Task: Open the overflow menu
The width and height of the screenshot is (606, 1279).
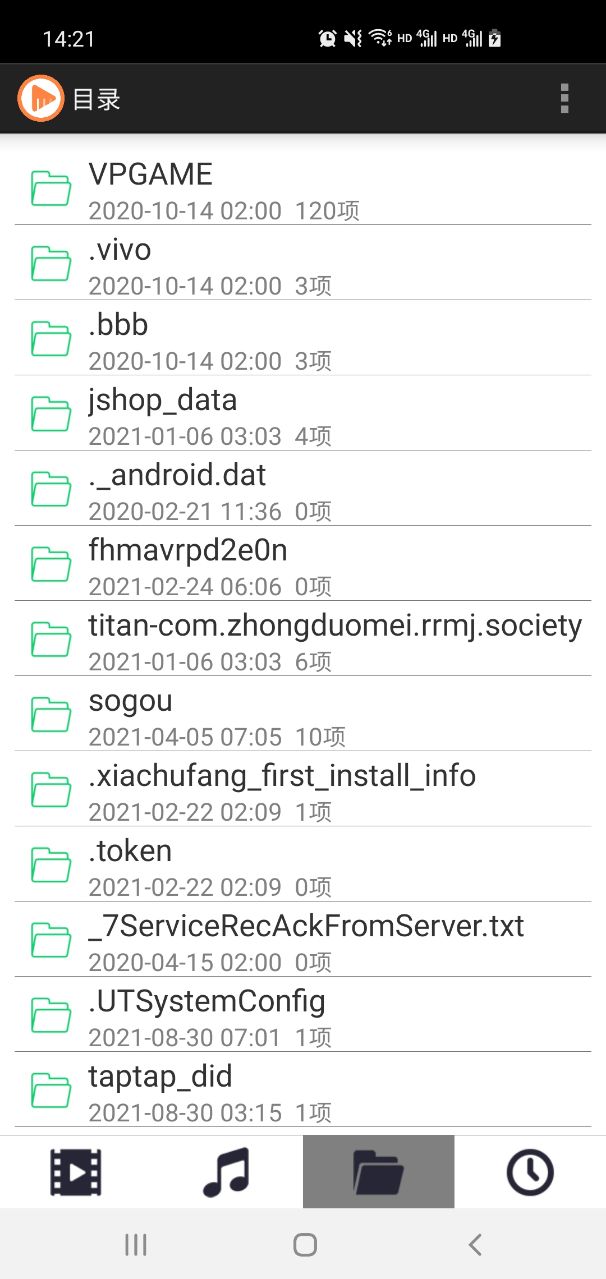Action: 565,98
